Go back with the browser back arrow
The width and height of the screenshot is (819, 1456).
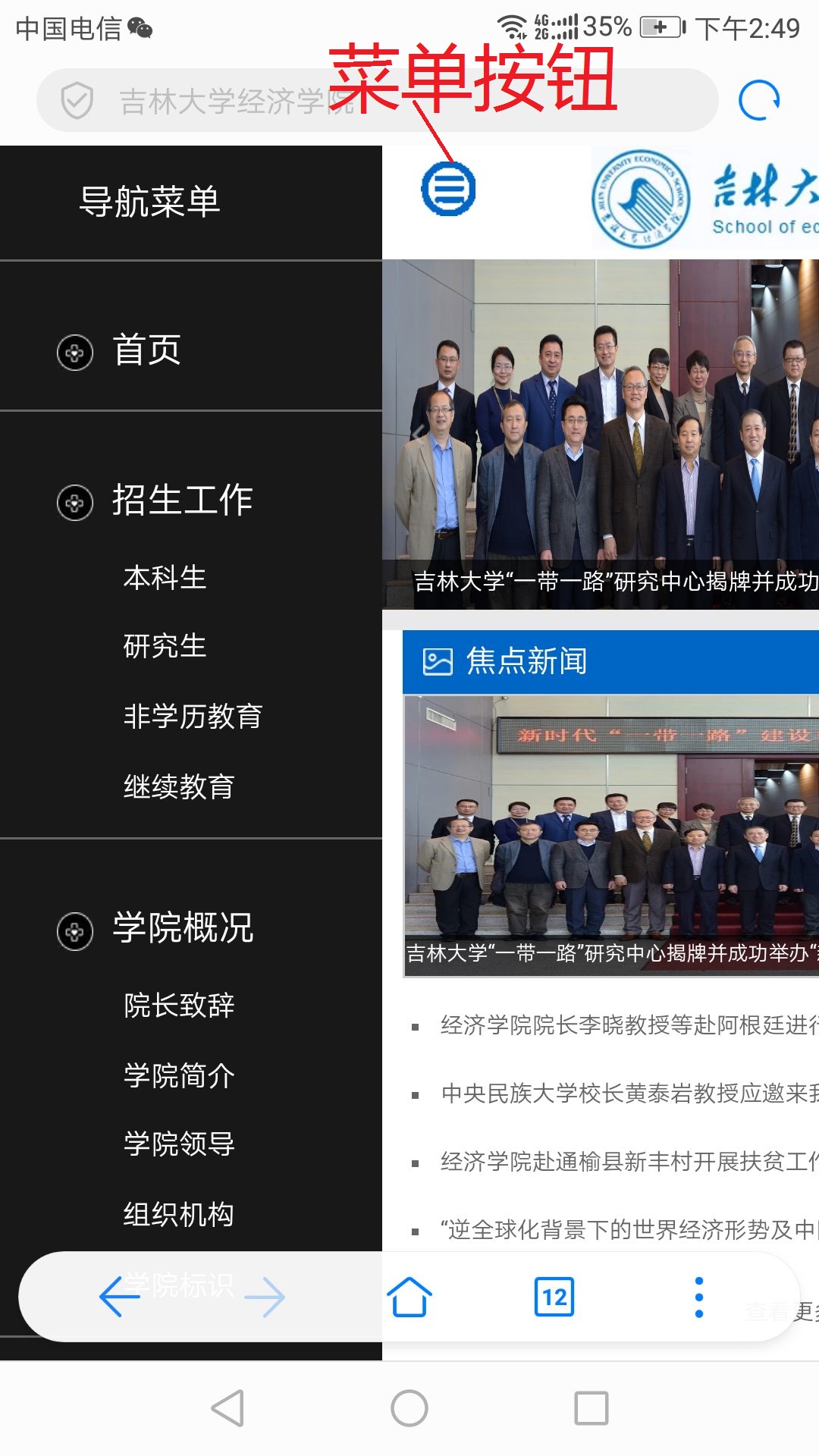pos(119,1297)
